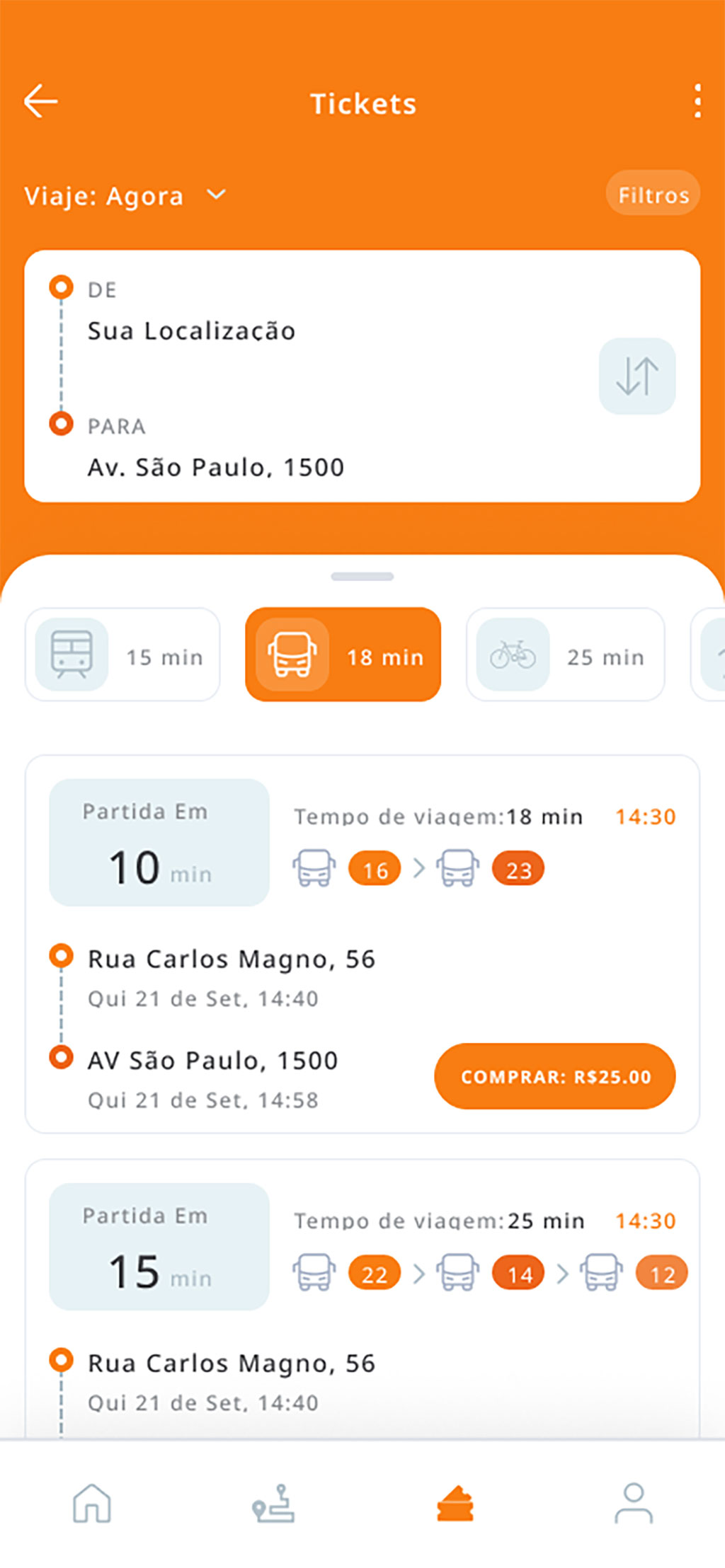Go back using the top-left arrow
This screenshot has height=1568, width=725.
click(x=40, y=101)
